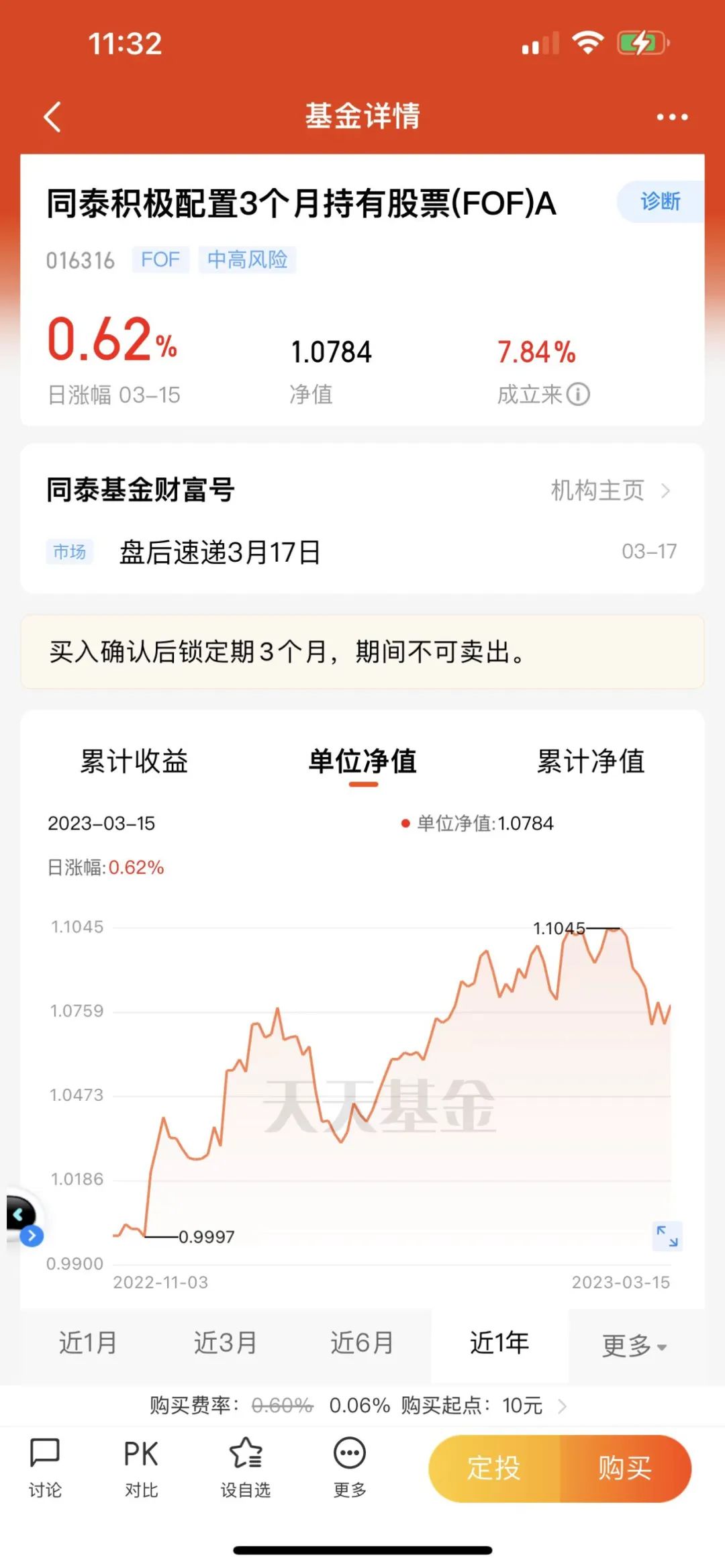Viewport: 725px width, 1568px height.
Task: Select the 单位净值 tab
Action: [x=362, y=761]
